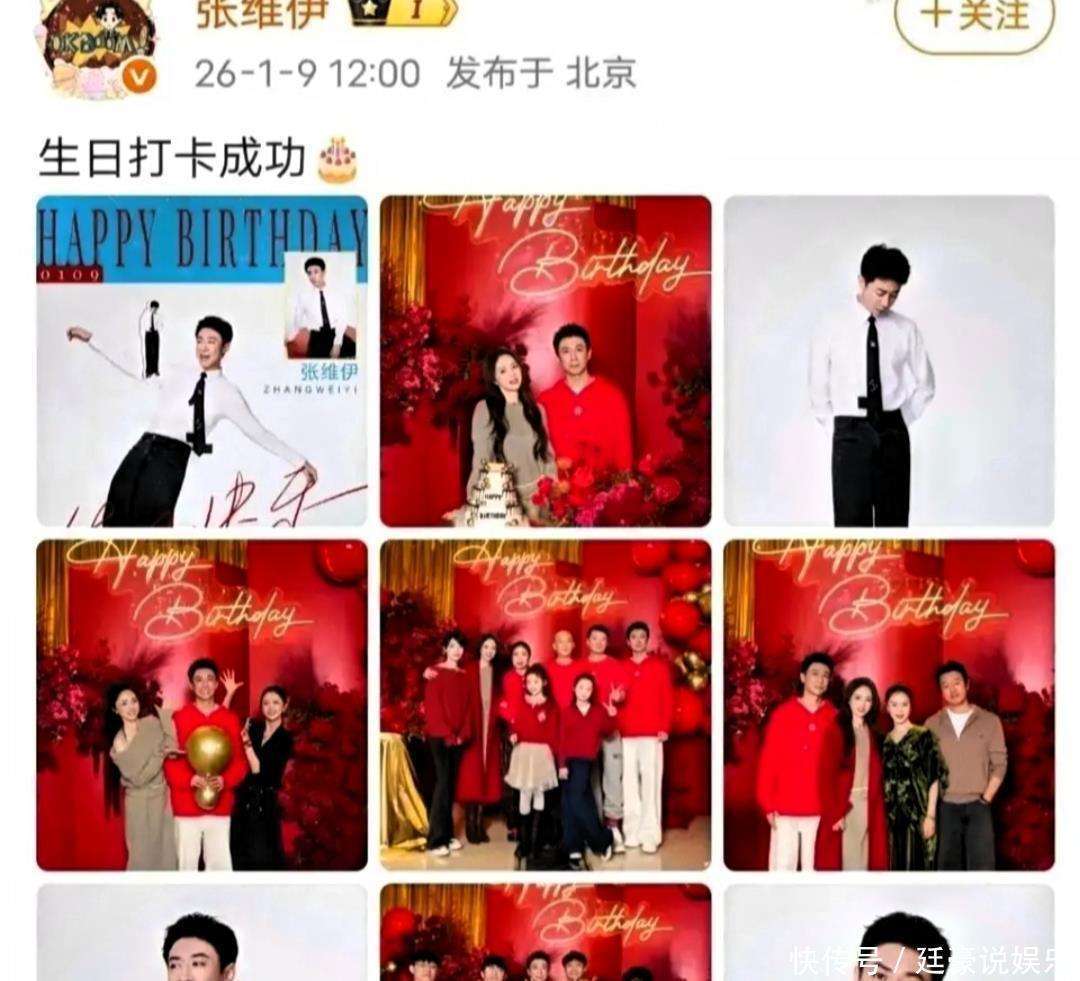Screen dimensions: 1080x981
Task: Enlarge the photo with the gold balloons
Action: point(202,705)
